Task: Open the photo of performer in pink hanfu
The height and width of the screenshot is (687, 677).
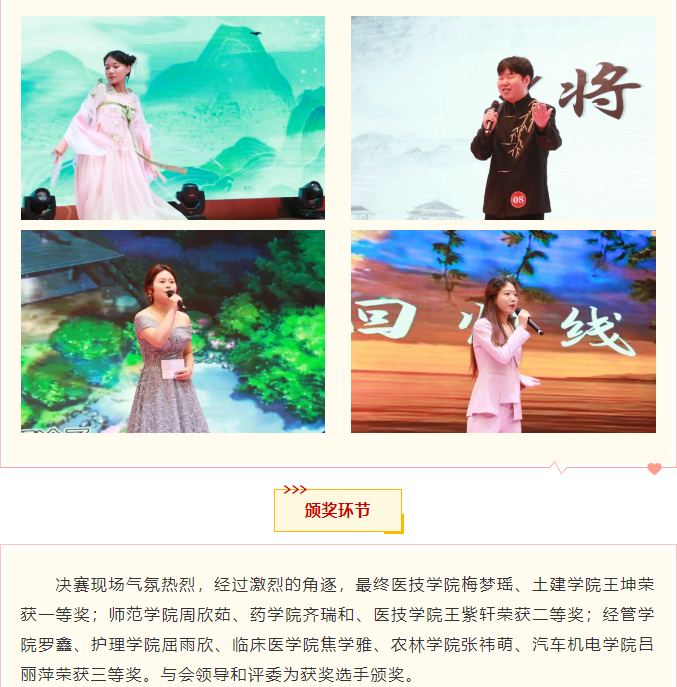Action: click(x=173, y=118)
